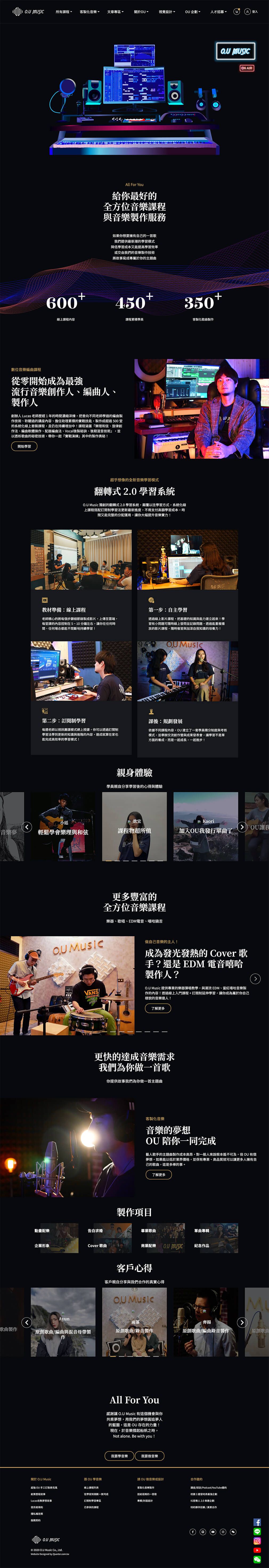Open the 人才招募 menu
This screenshot has height=1568, width=269.
[x=218, y=11]
